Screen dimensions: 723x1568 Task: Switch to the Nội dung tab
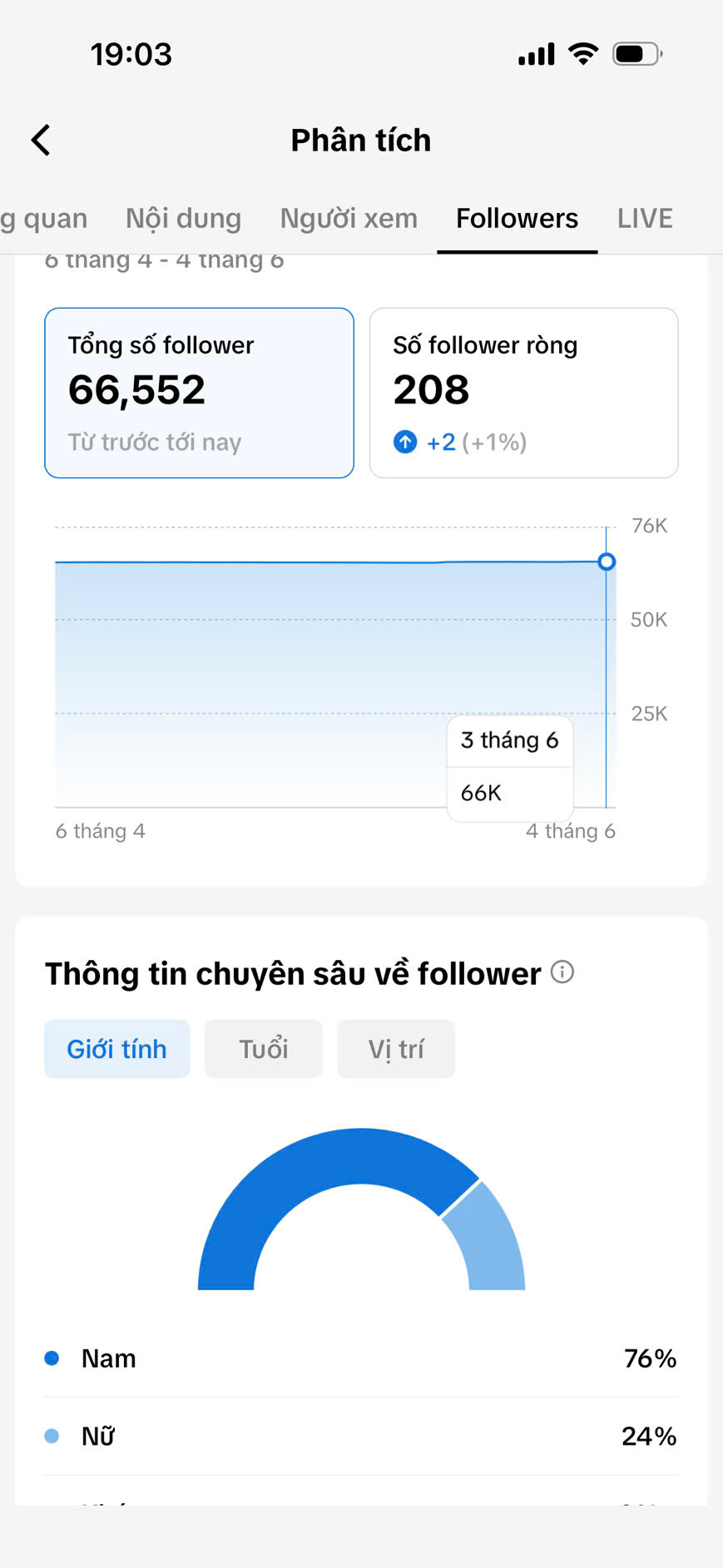tap(183, 218)
